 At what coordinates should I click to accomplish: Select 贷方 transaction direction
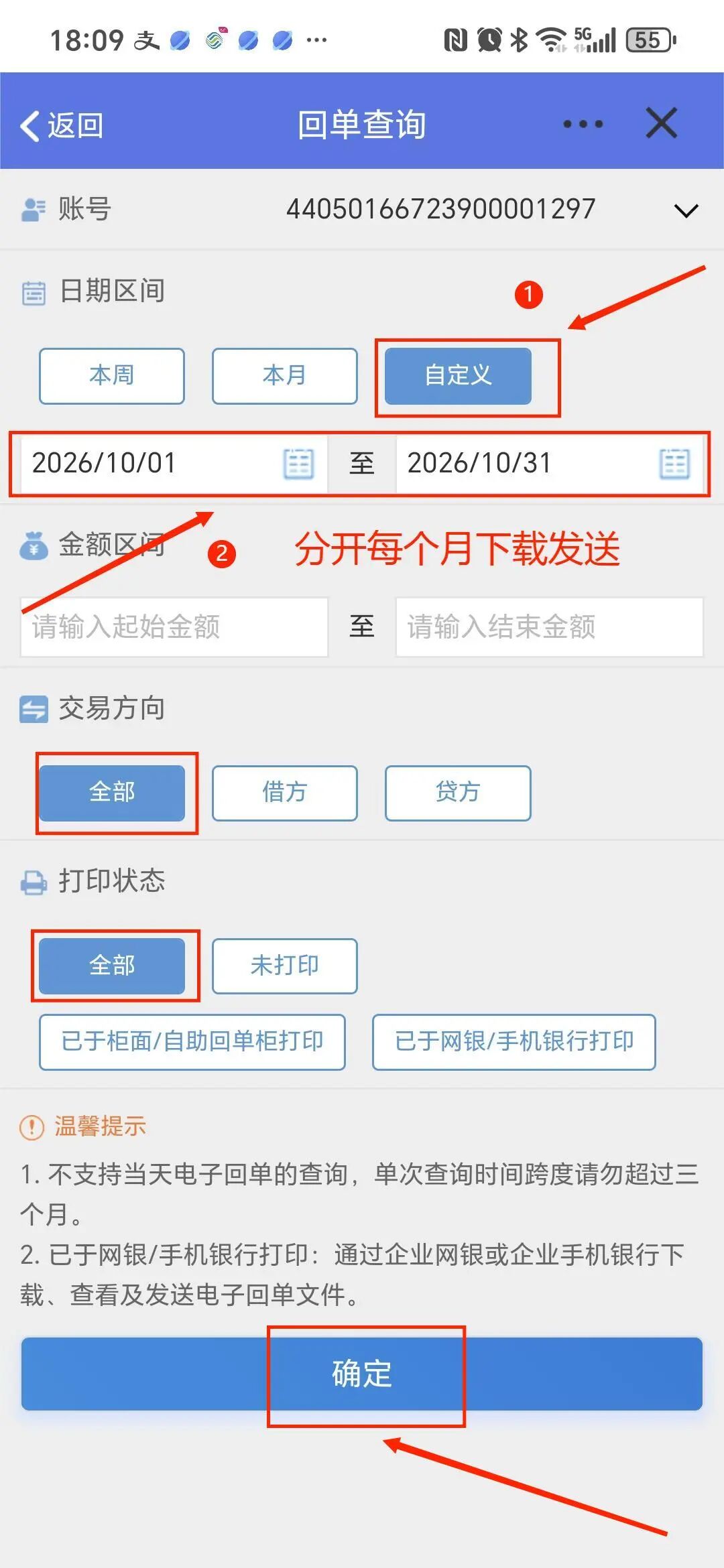458,793
